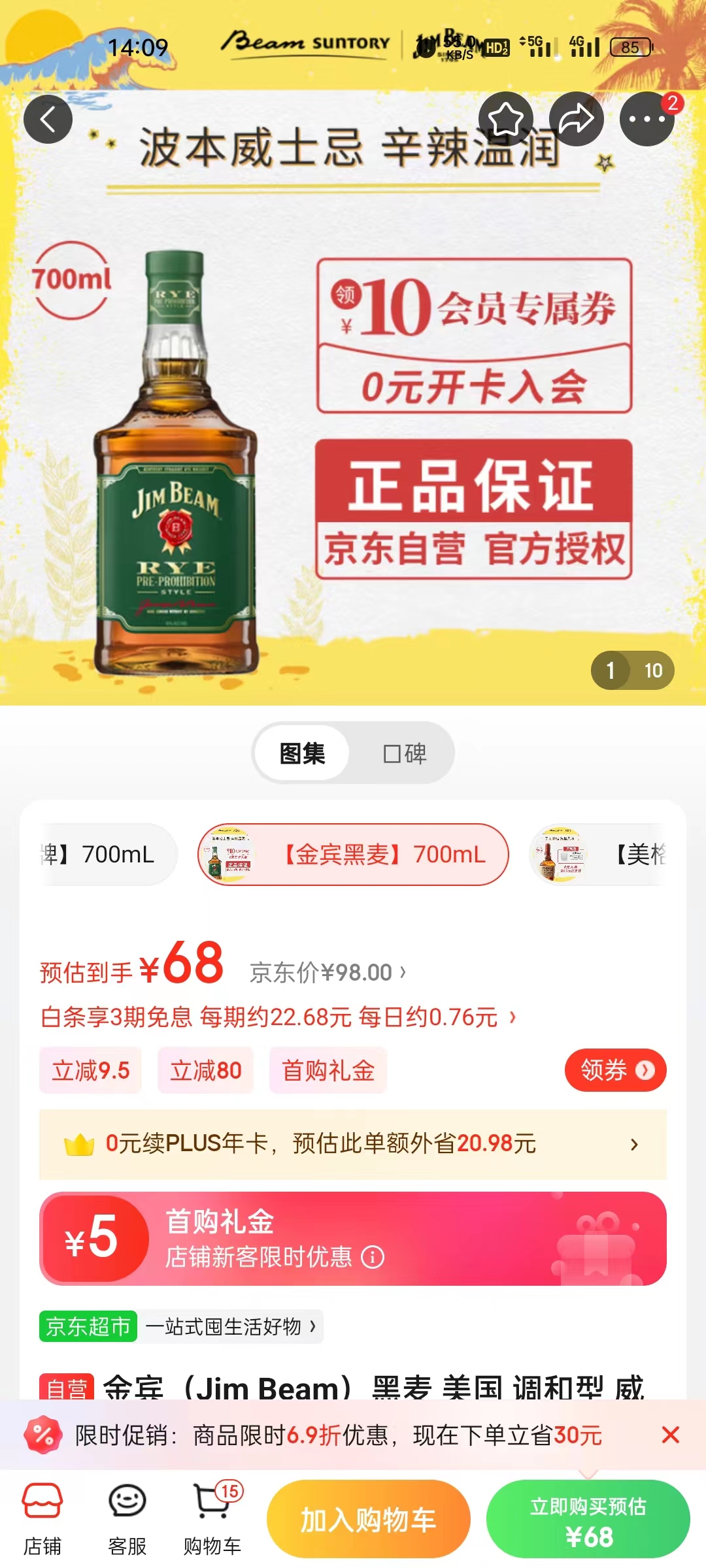This screenshot has width=706, height=1568.
Task: Select the 【金宾黑麦】700mL variant
Action: [x=353, y=854]
